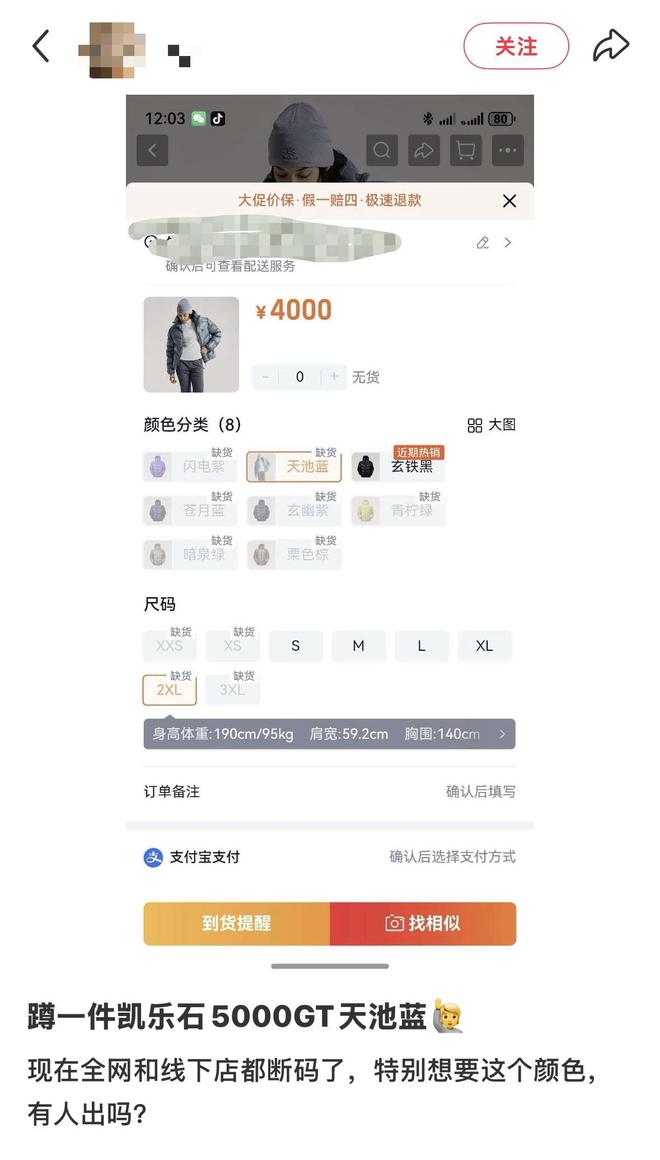The height and width of the screenshot is (1160, 660).
Task: Open the author's profile avatar
Action: point(113,46)
